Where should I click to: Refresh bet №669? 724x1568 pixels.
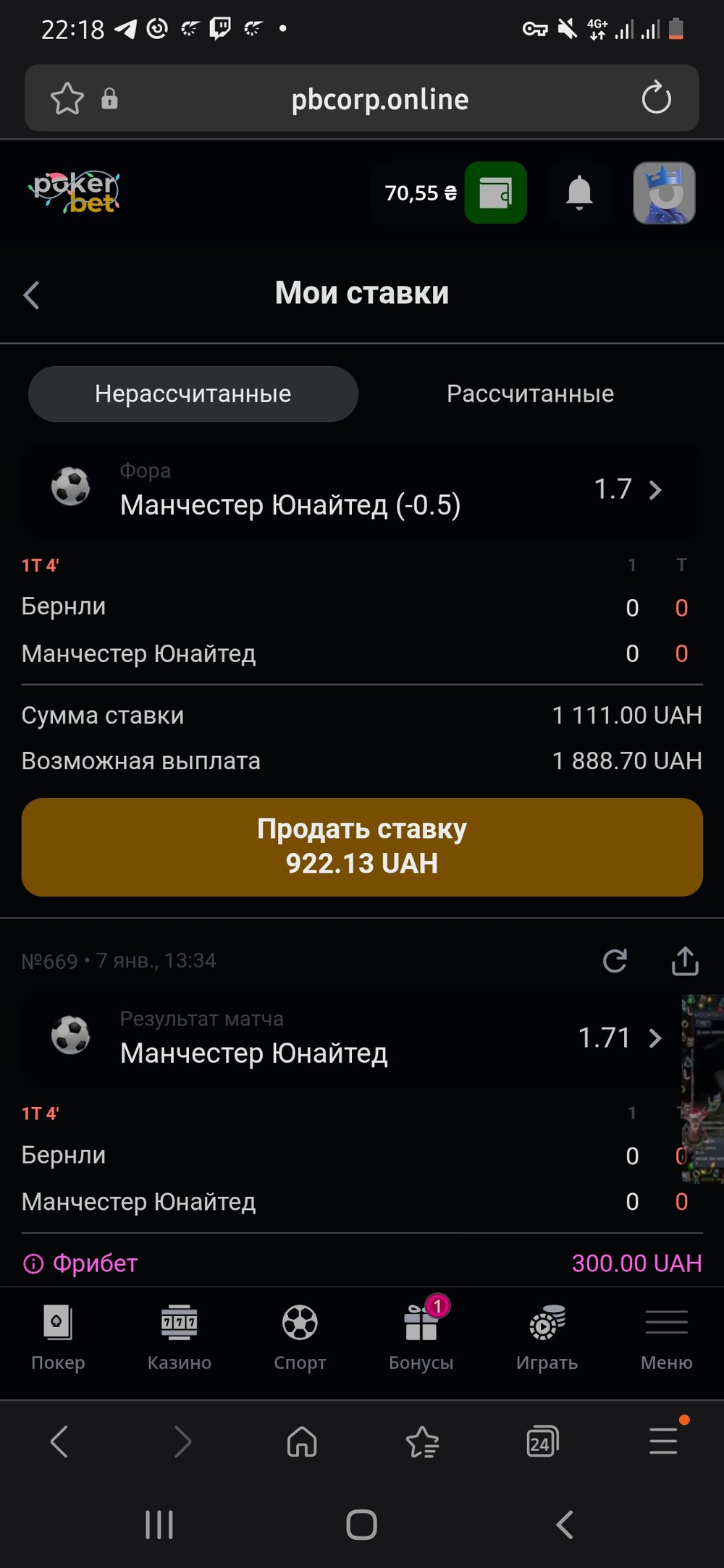615,961
